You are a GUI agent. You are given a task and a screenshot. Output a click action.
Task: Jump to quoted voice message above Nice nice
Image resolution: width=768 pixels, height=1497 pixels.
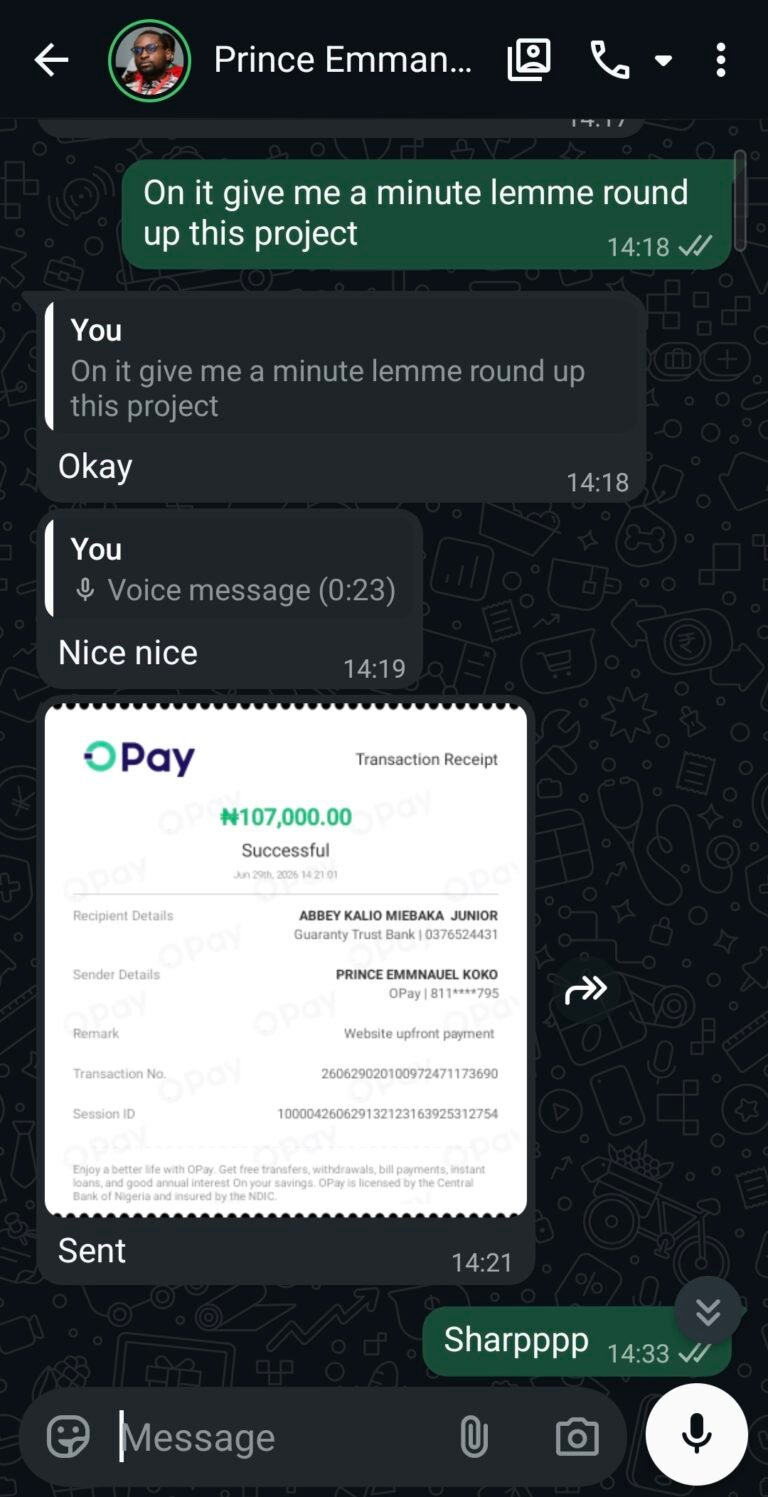(x=231, y=568)
